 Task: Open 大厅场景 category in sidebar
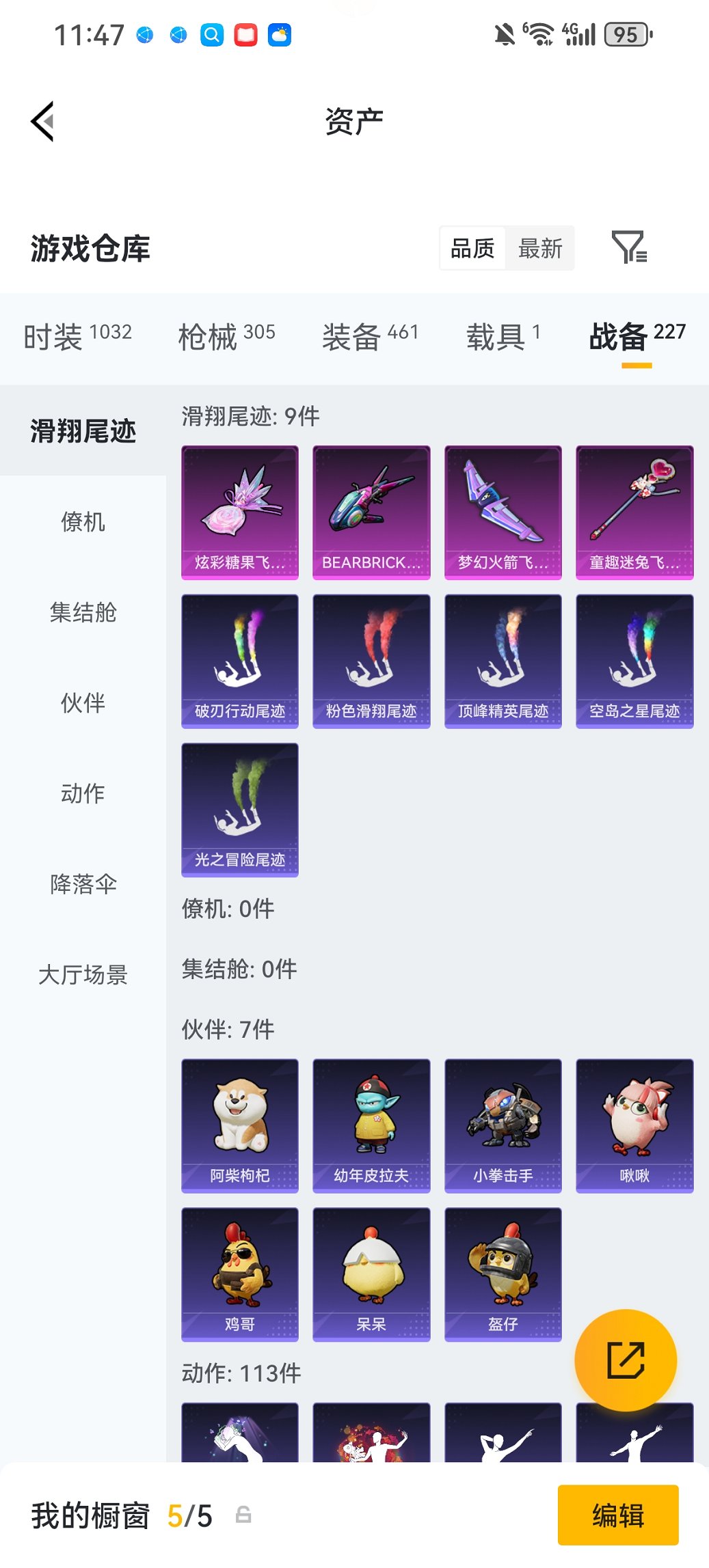pos(83,974)
